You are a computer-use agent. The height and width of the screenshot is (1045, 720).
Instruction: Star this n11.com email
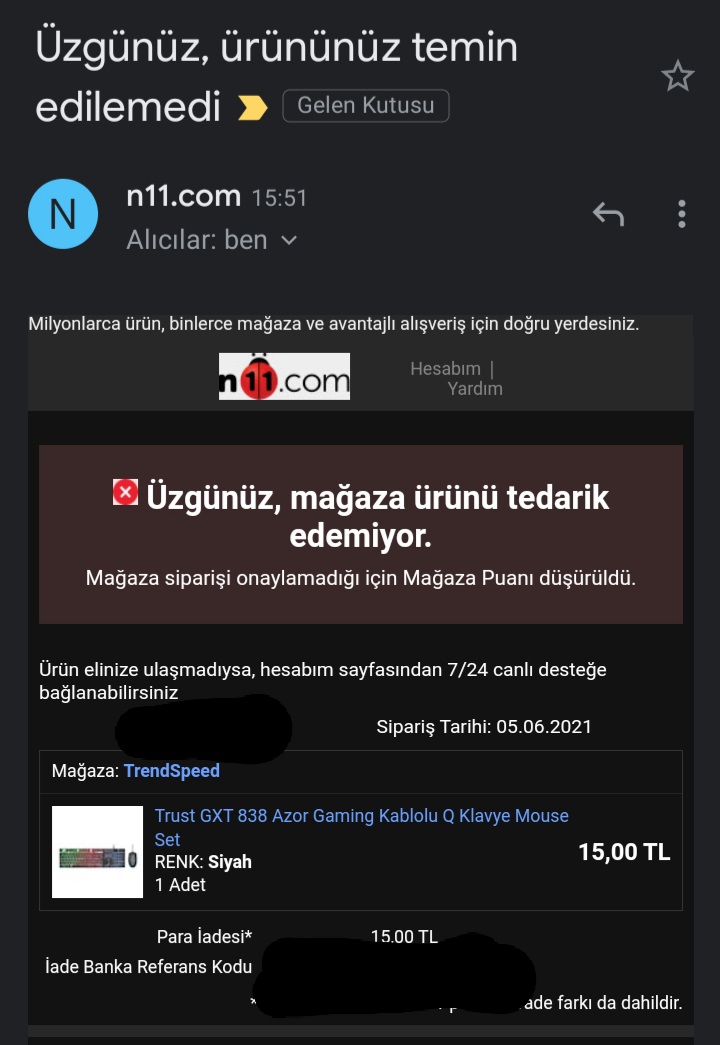click(x=677, y=76)
